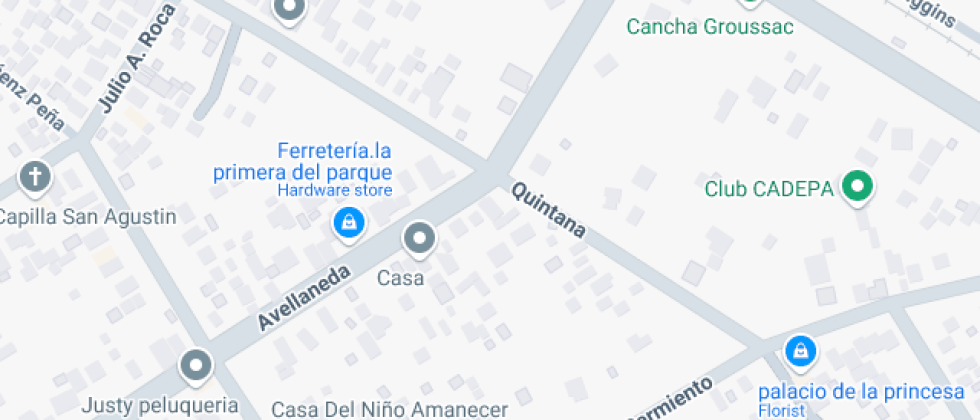Tap the grey pin at top

pos(290,10)
